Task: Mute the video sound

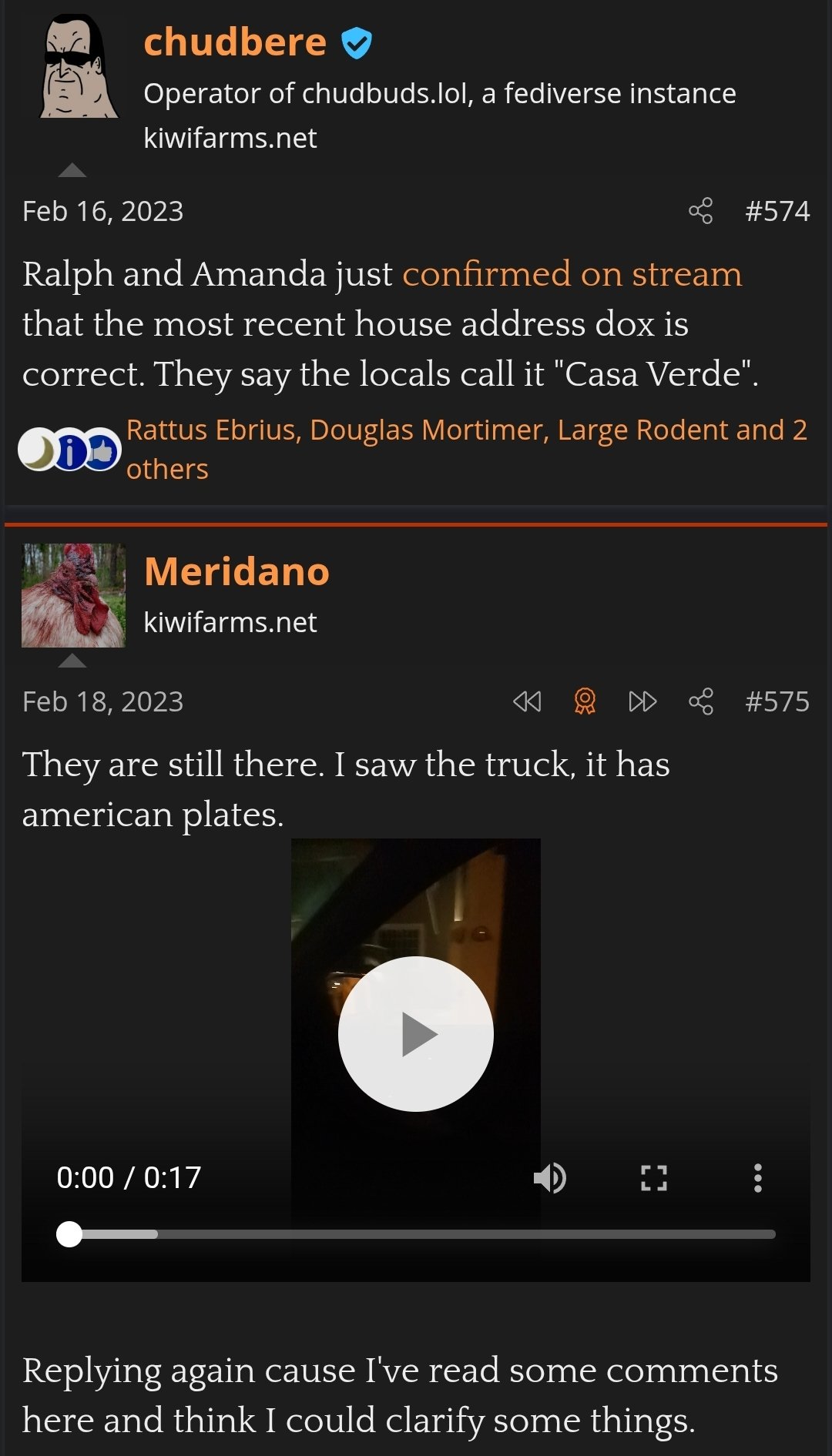Action: [550, 1177]
